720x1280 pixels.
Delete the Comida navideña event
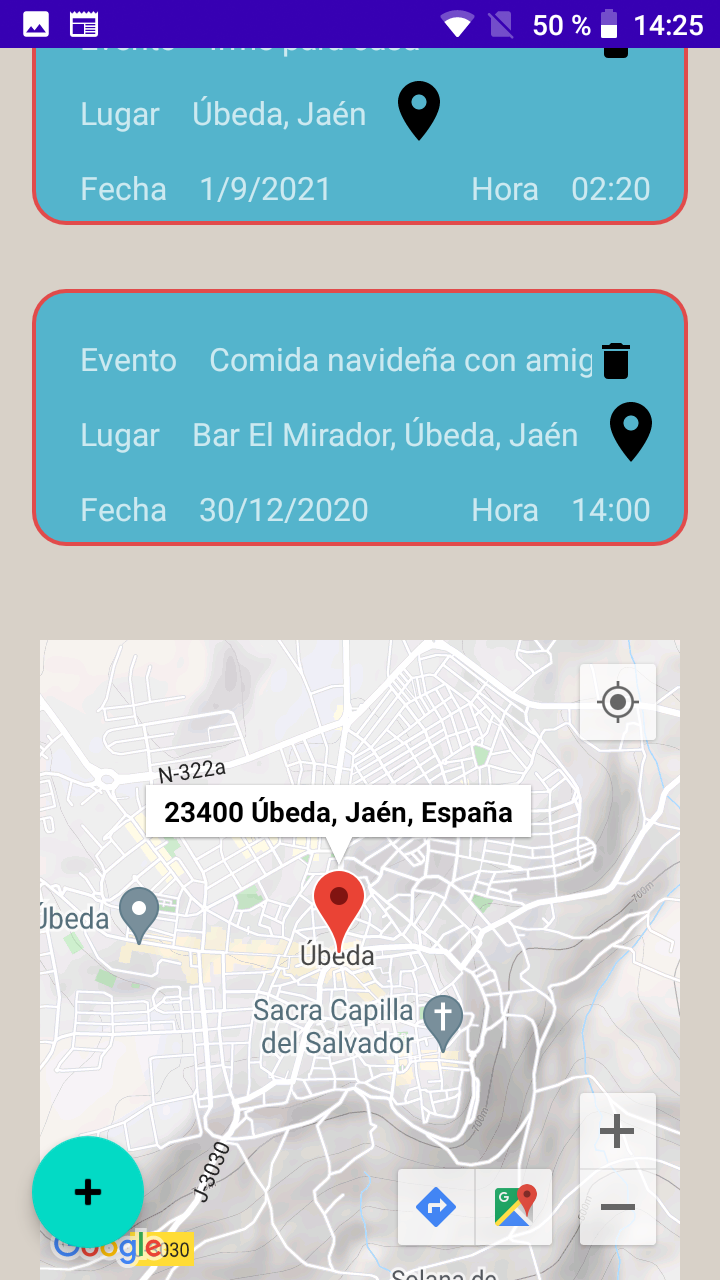[616, 361]
